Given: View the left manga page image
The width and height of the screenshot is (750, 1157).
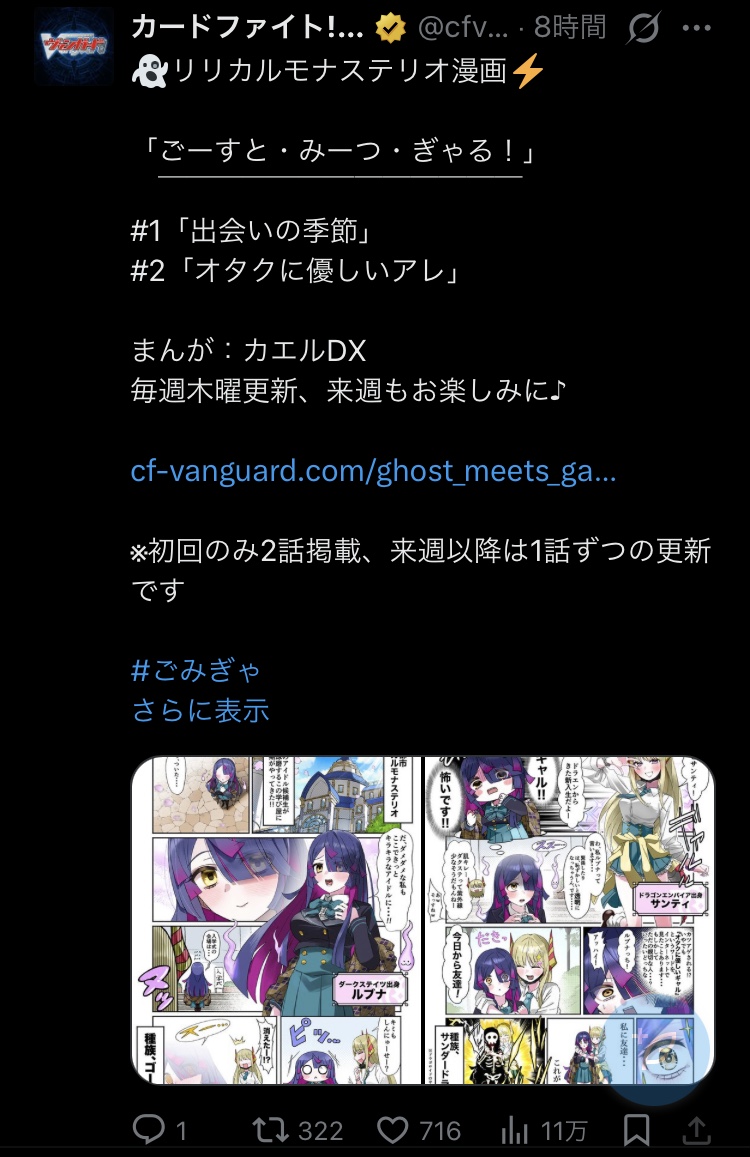Looking at the screenshot, I should 276,920.
